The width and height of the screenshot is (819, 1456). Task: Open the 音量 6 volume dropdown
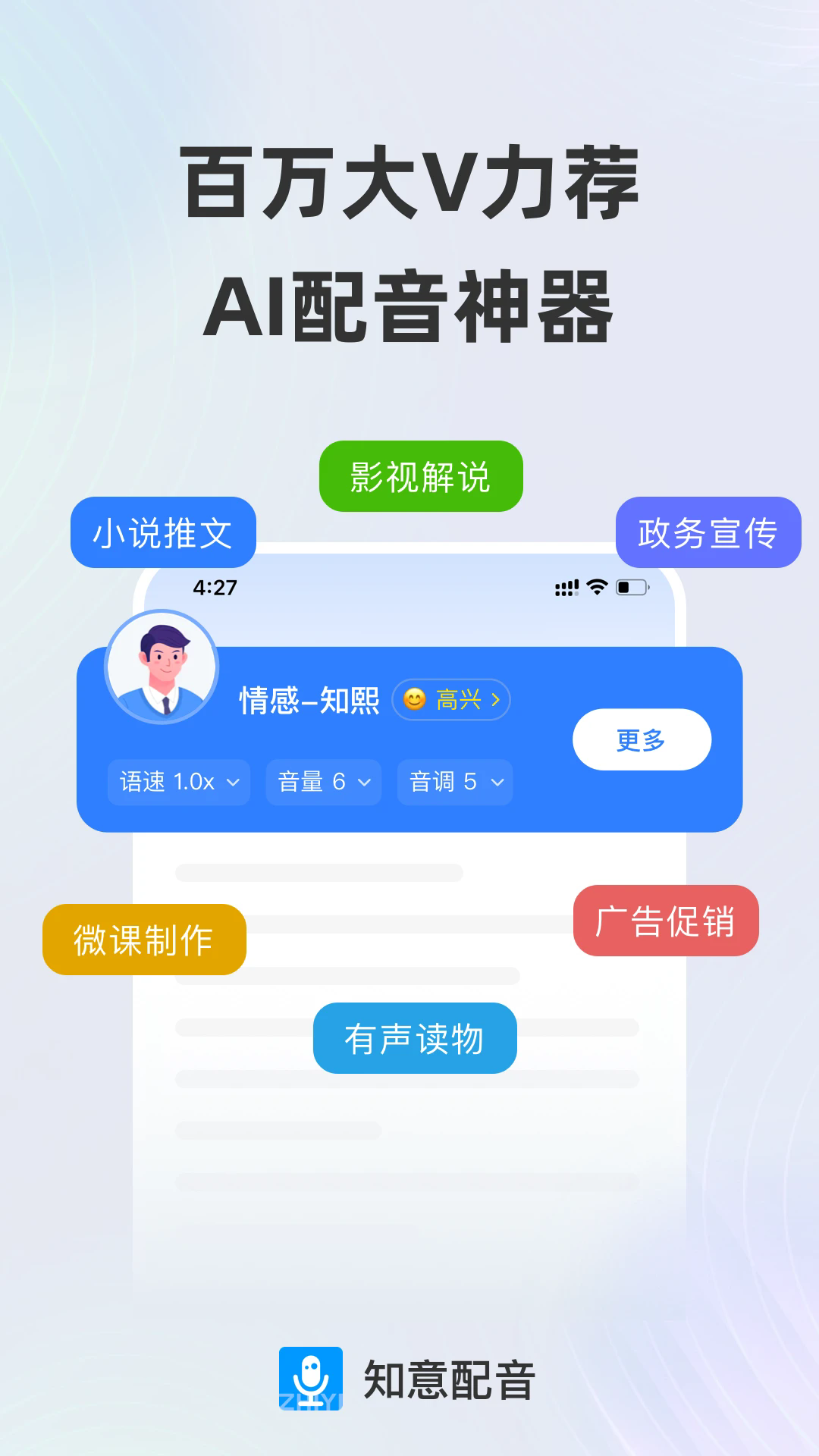pyautogui.click(x=323, y=783)
